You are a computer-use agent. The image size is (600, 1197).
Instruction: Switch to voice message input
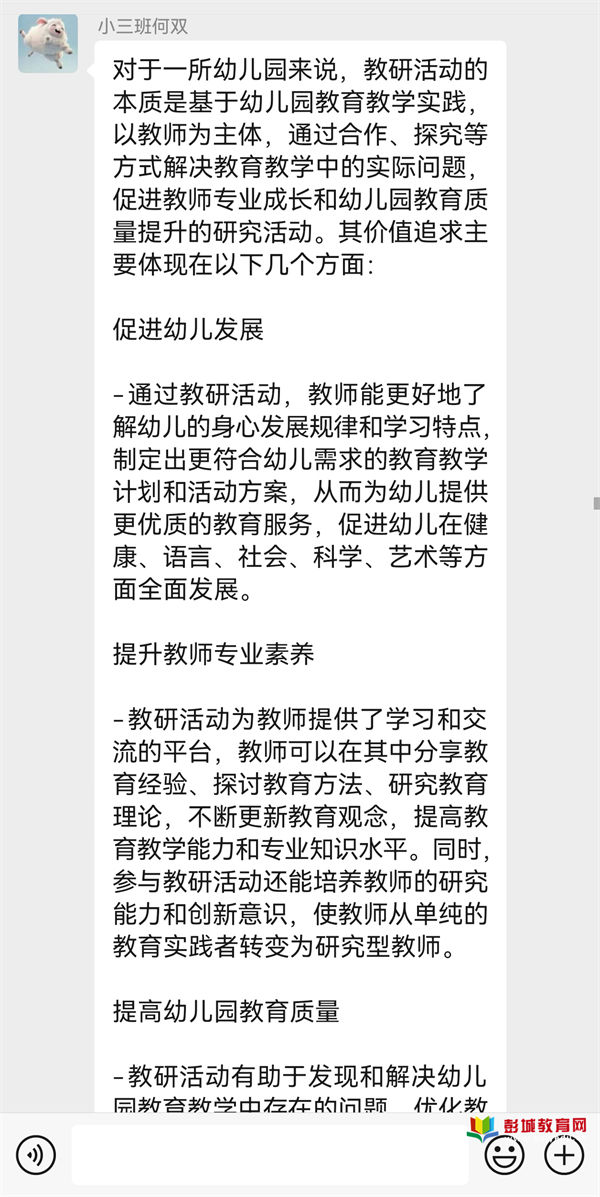tap(35, 1154)
